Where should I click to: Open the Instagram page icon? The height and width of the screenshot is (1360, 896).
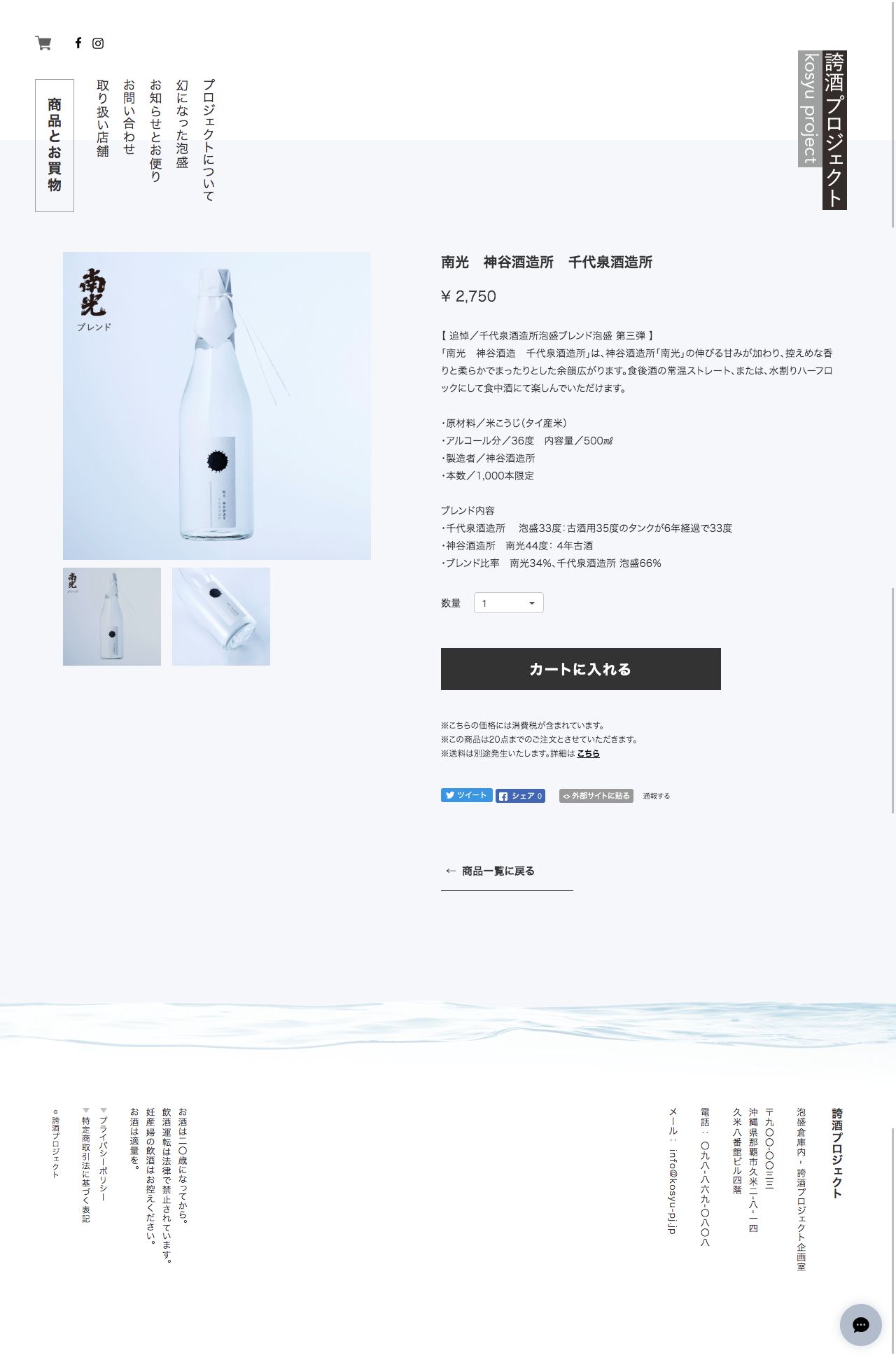(x=98, y=43)
